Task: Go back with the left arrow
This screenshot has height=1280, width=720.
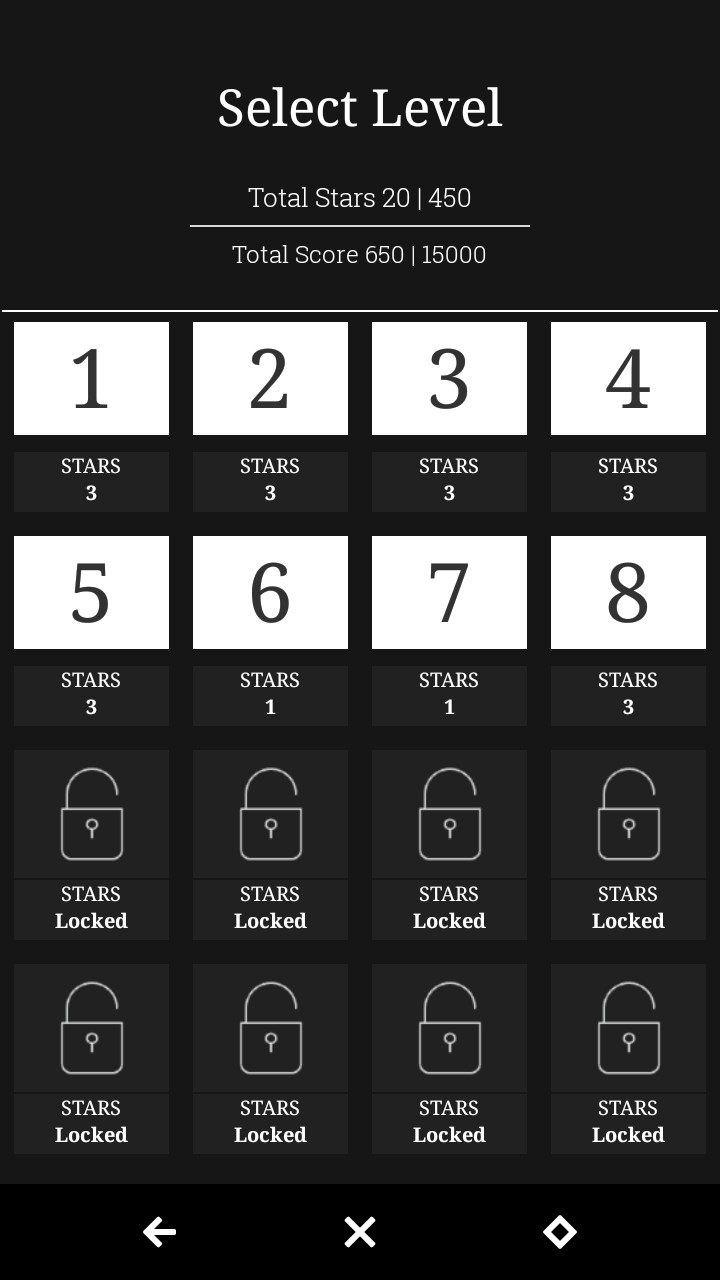Action: (x=160, y=1232)
